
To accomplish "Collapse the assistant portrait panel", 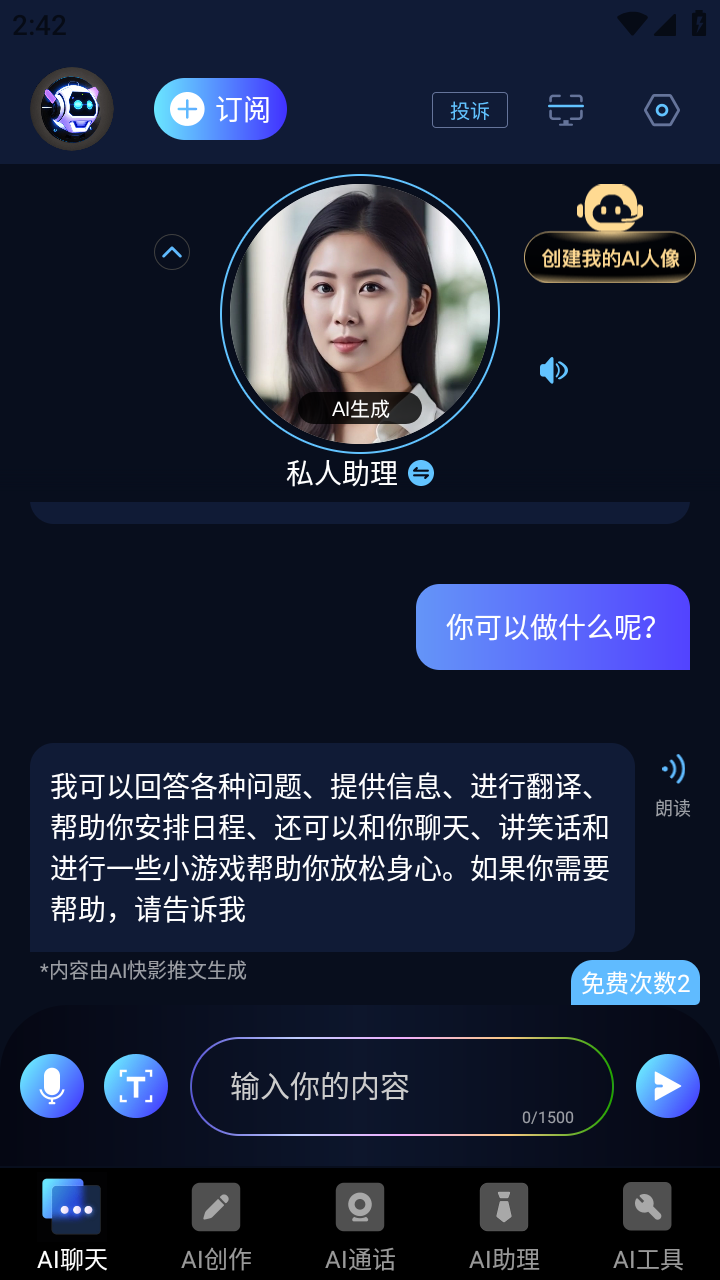I will click(x=172, y=252).
